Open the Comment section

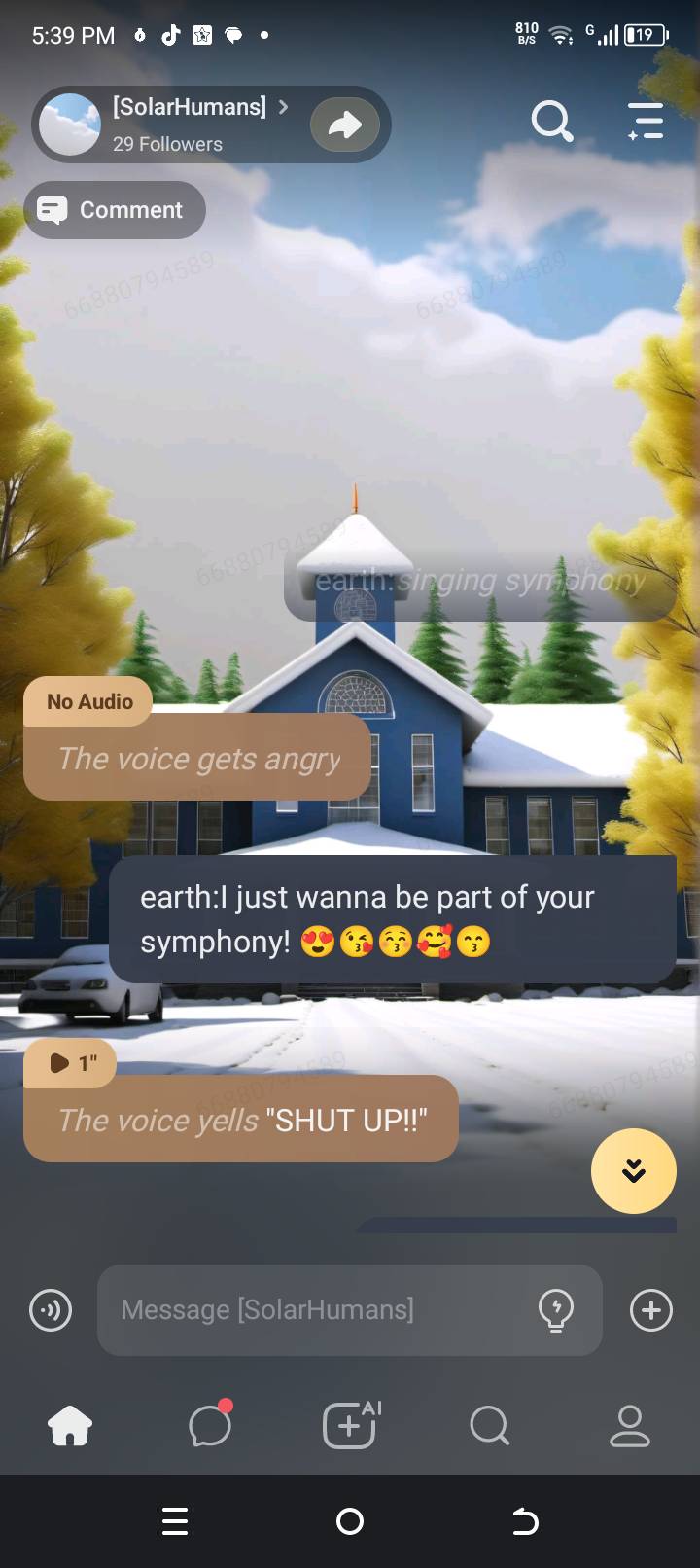point(115,210)
